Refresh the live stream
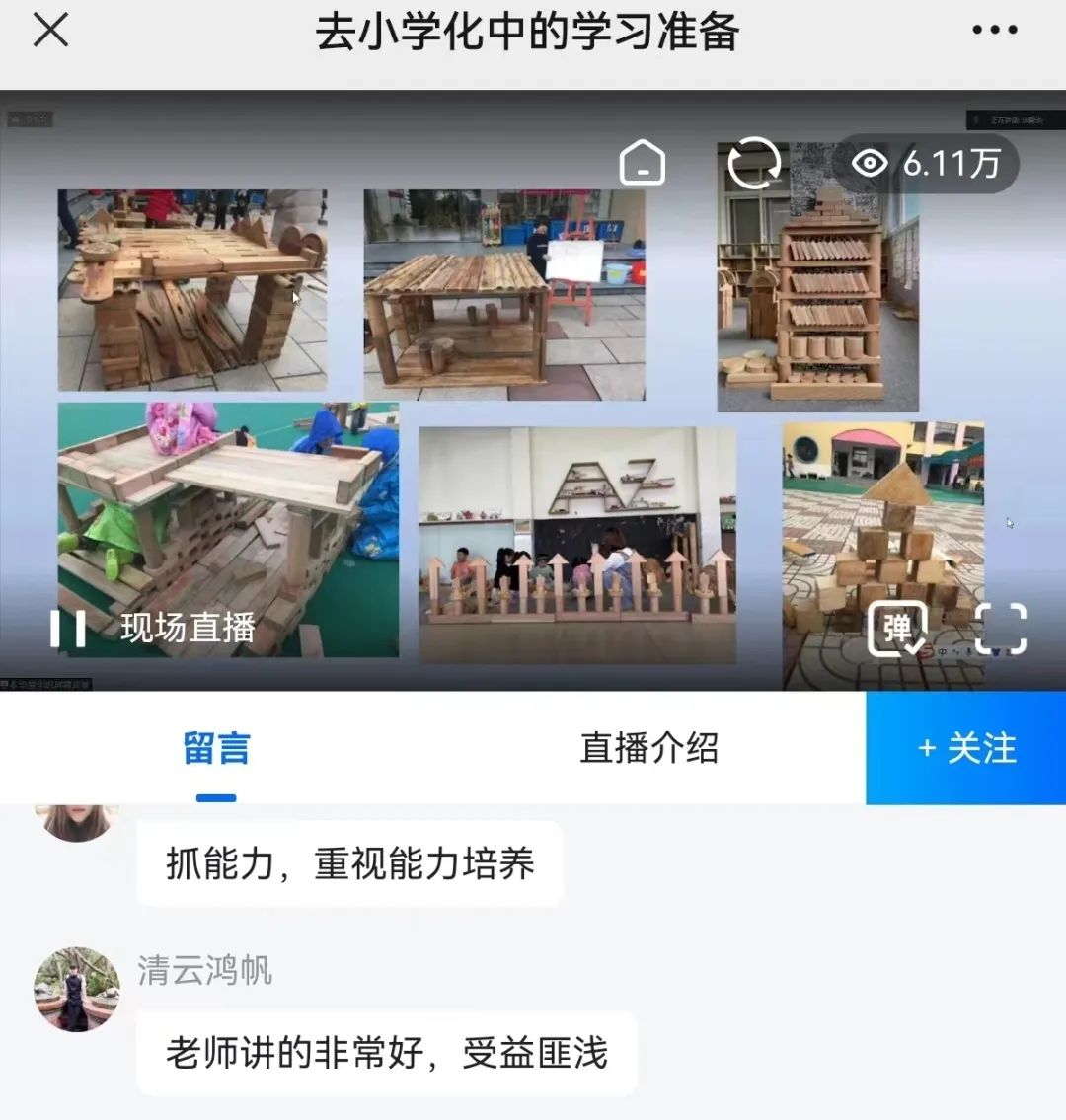 tap(753, 163)
